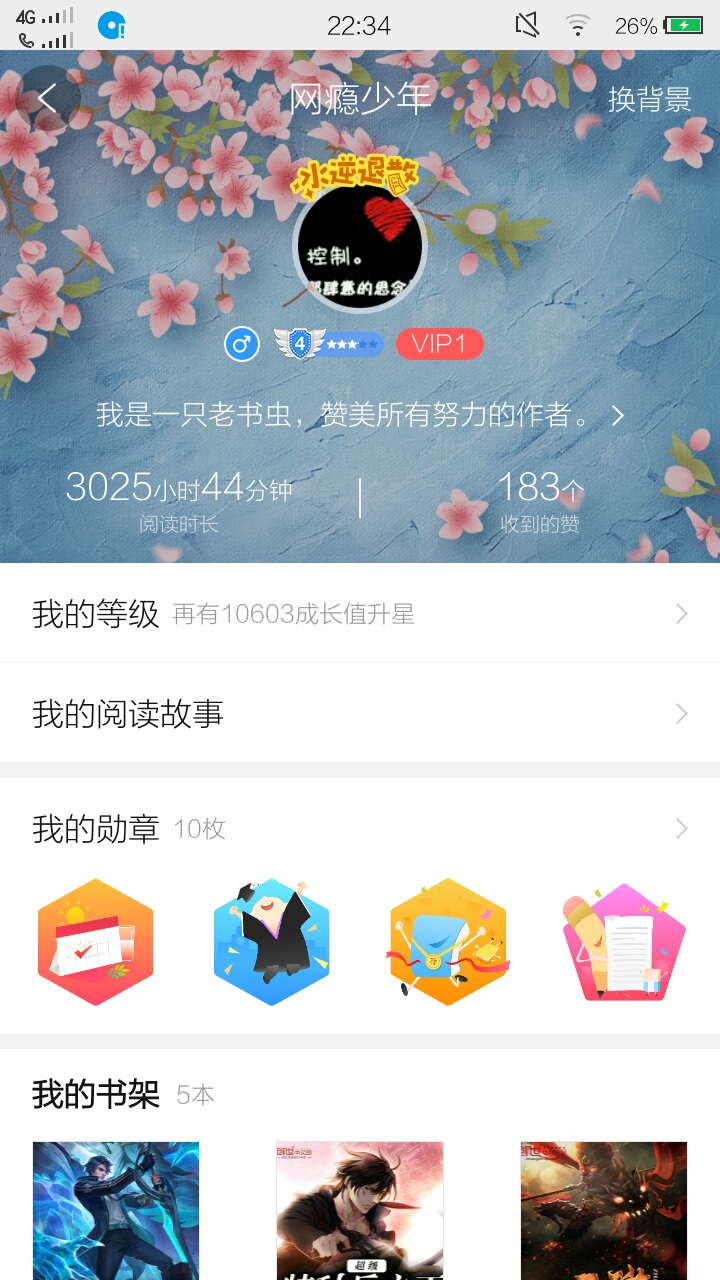Open the second book with the 超级 cover

(x=360, y=1211)
